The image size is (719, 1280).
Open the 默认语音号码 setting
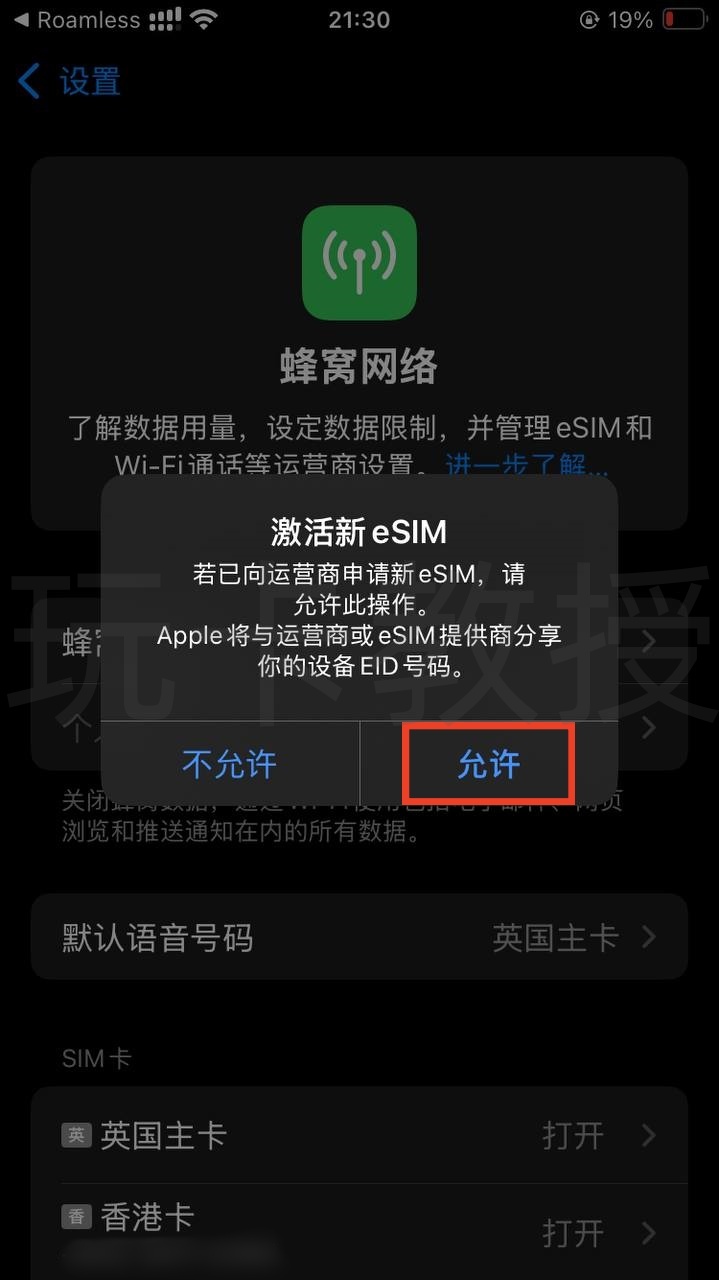pos(359,938)
